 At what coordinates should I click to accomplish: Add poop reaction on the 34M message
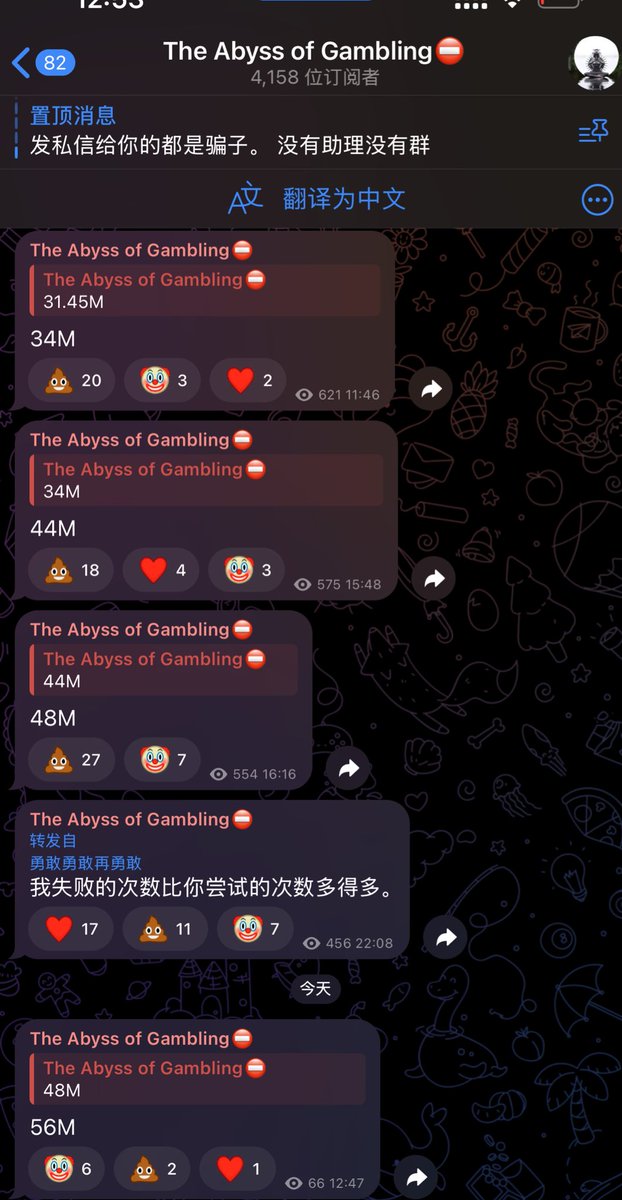(72, 380)
